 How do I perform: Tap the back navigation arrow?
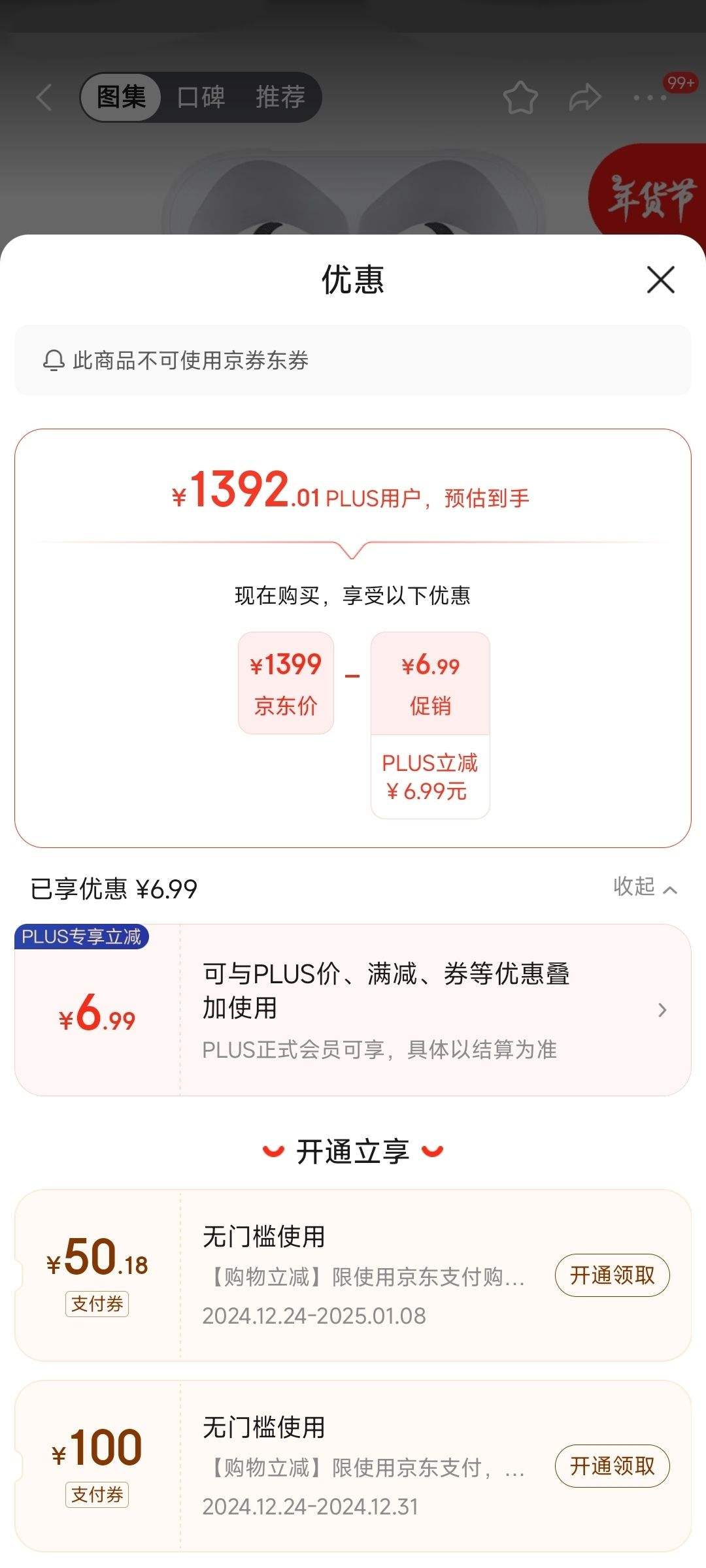pos(43,97)
